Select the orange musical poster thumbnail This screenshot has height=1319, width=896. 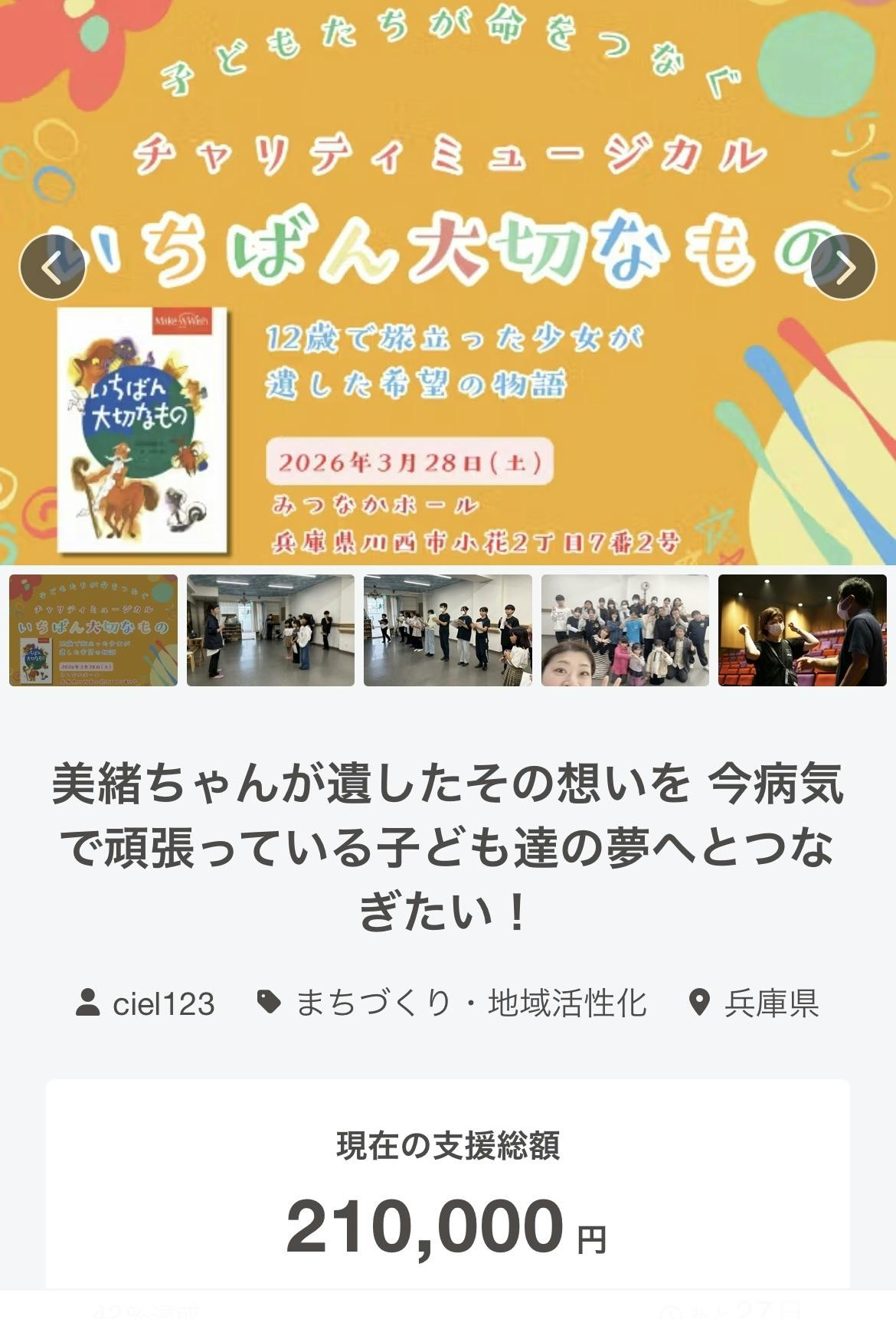click(93, 630)
